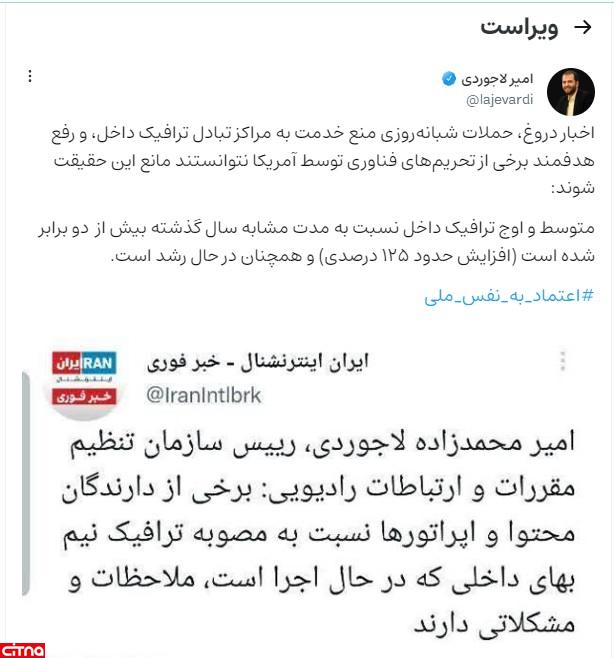This screenshot has height=658, width=614.
Task: Open the #اعتماد_به_نفس_ملی hashtag
Action: click(511, 297)
